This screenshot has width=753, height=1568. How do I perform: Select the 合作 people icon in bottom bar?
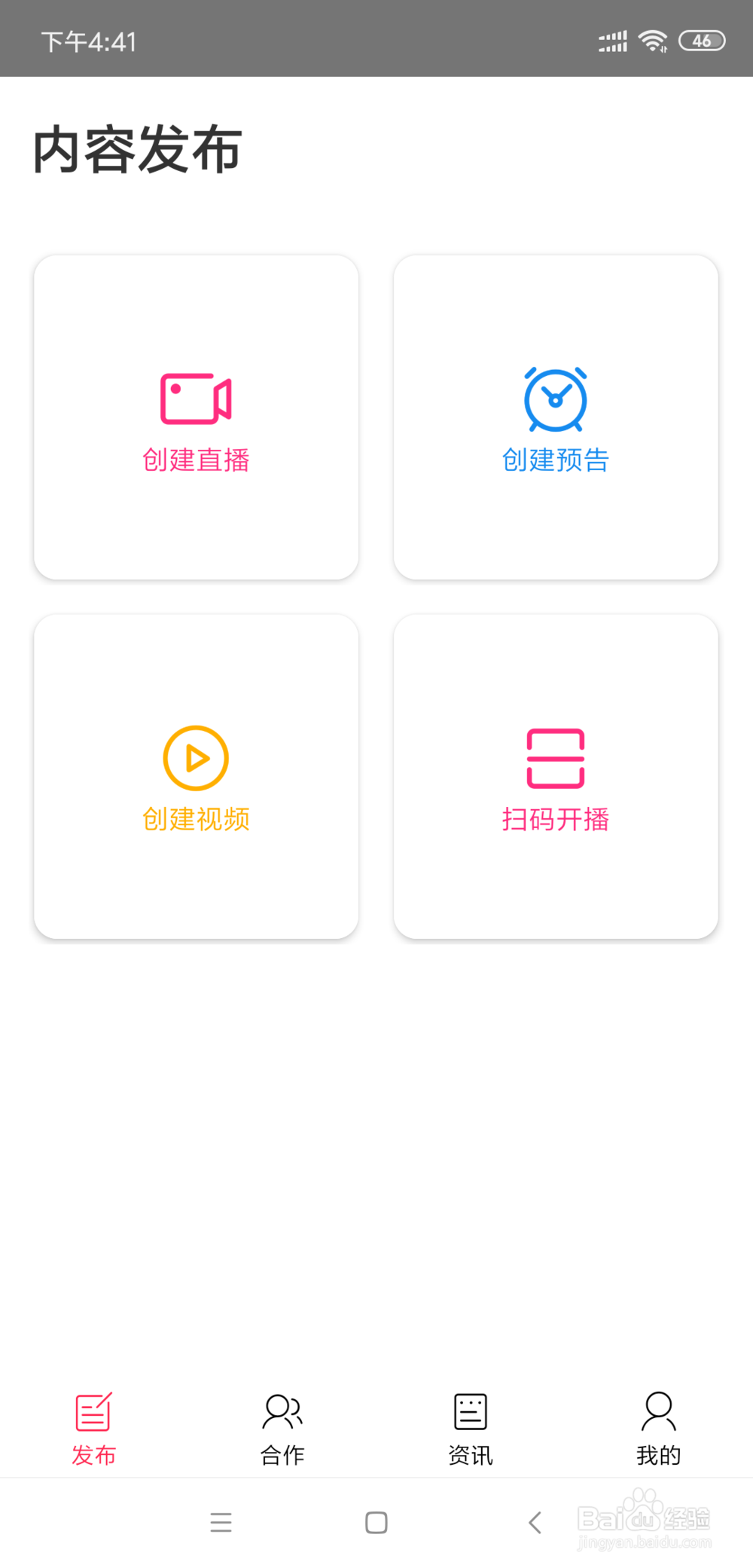tap(282, 1409)
